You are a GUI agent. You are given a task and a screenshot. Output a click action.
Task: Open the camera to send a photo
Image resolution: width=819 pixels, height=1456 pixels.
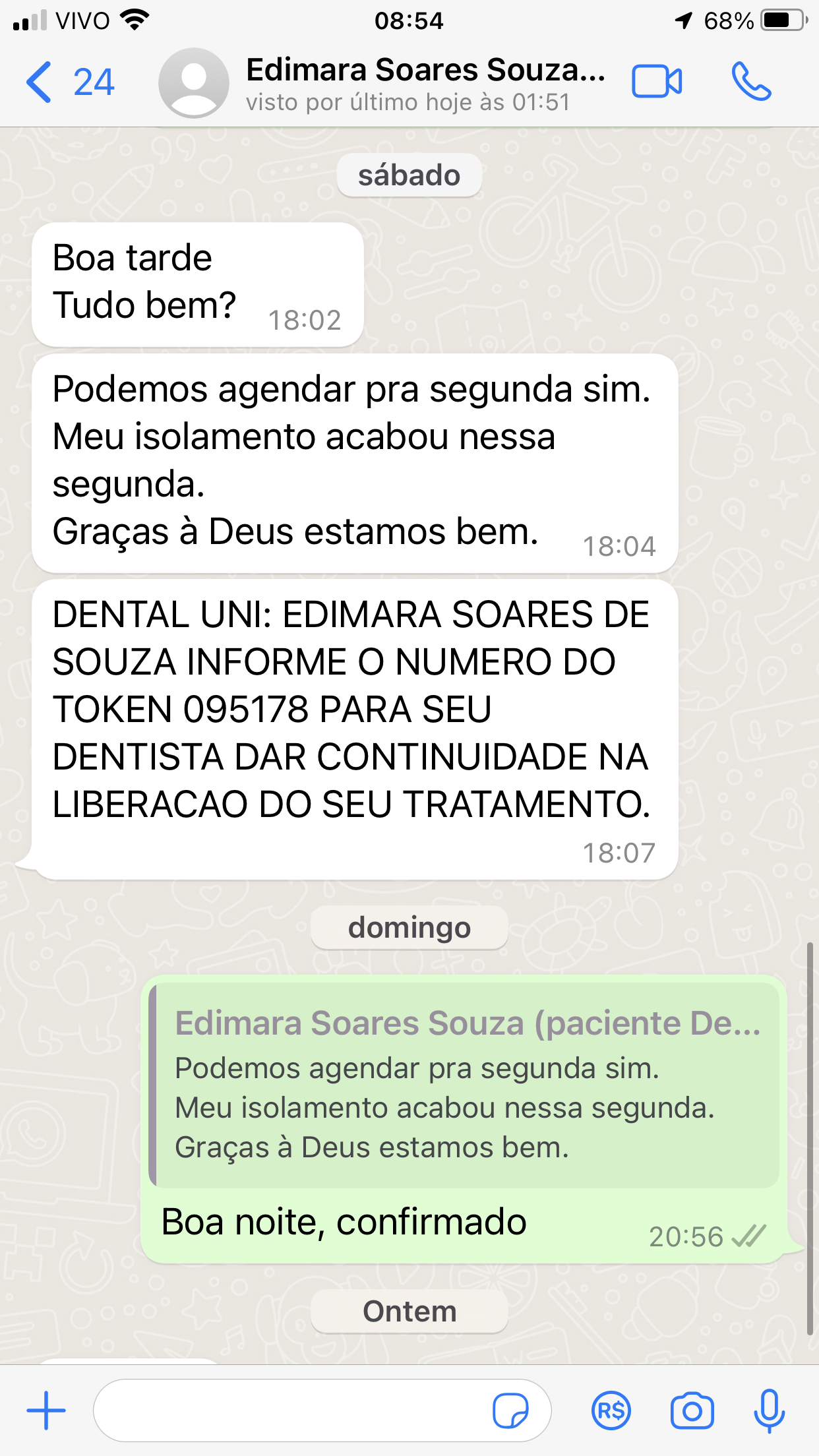[692, 1410]
